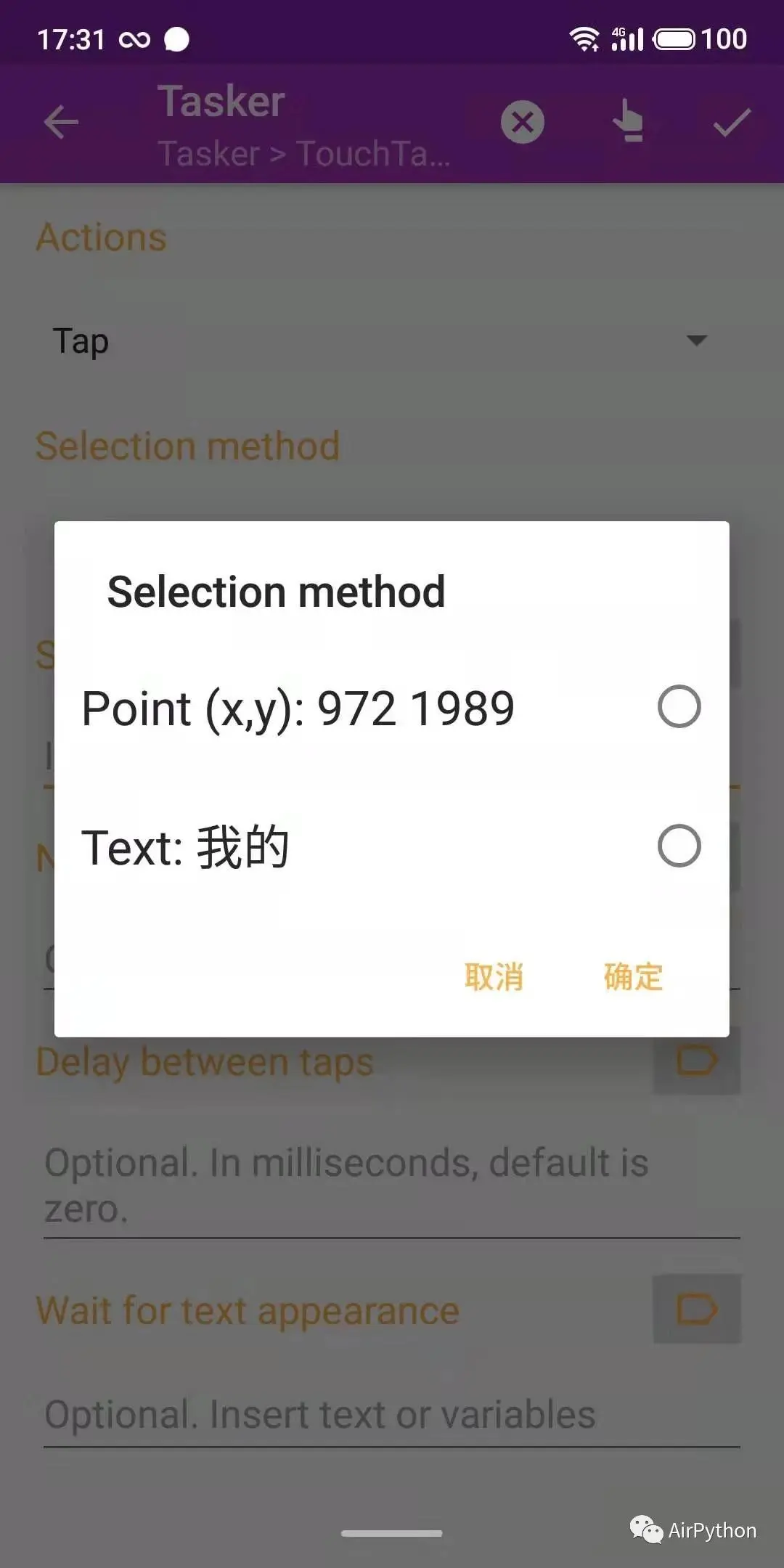Choose the Text: 我的 radio option
The height and width of the screenshot is (1568, 784).
[391, 846]
